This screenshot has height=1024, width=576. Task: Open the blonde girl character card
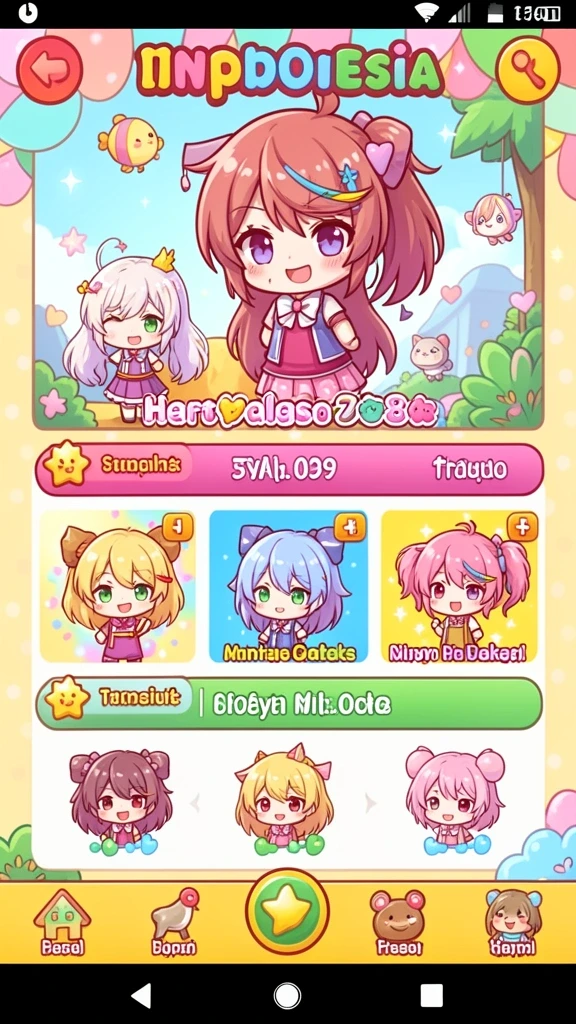[118, 586]
